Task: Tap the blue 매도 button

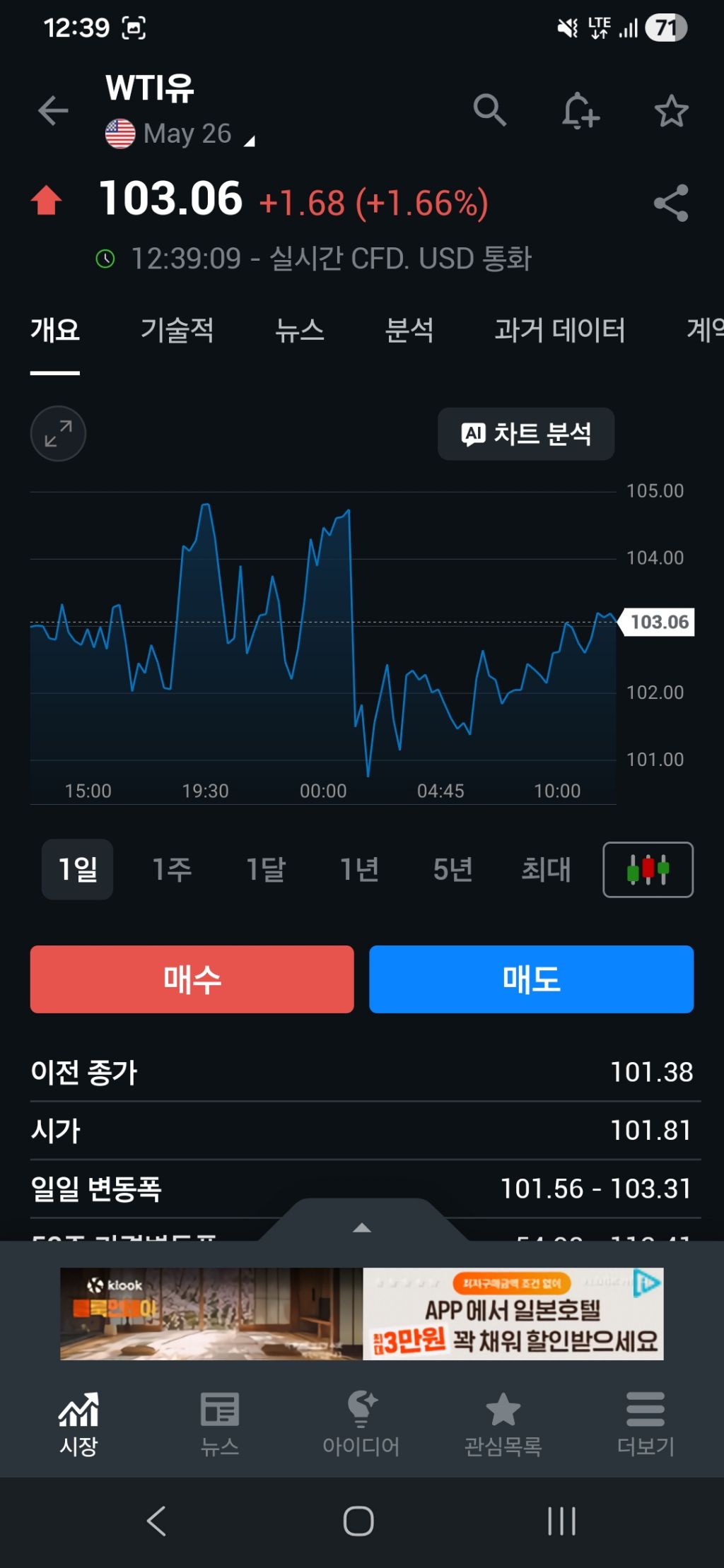Action: click(531, 979)
